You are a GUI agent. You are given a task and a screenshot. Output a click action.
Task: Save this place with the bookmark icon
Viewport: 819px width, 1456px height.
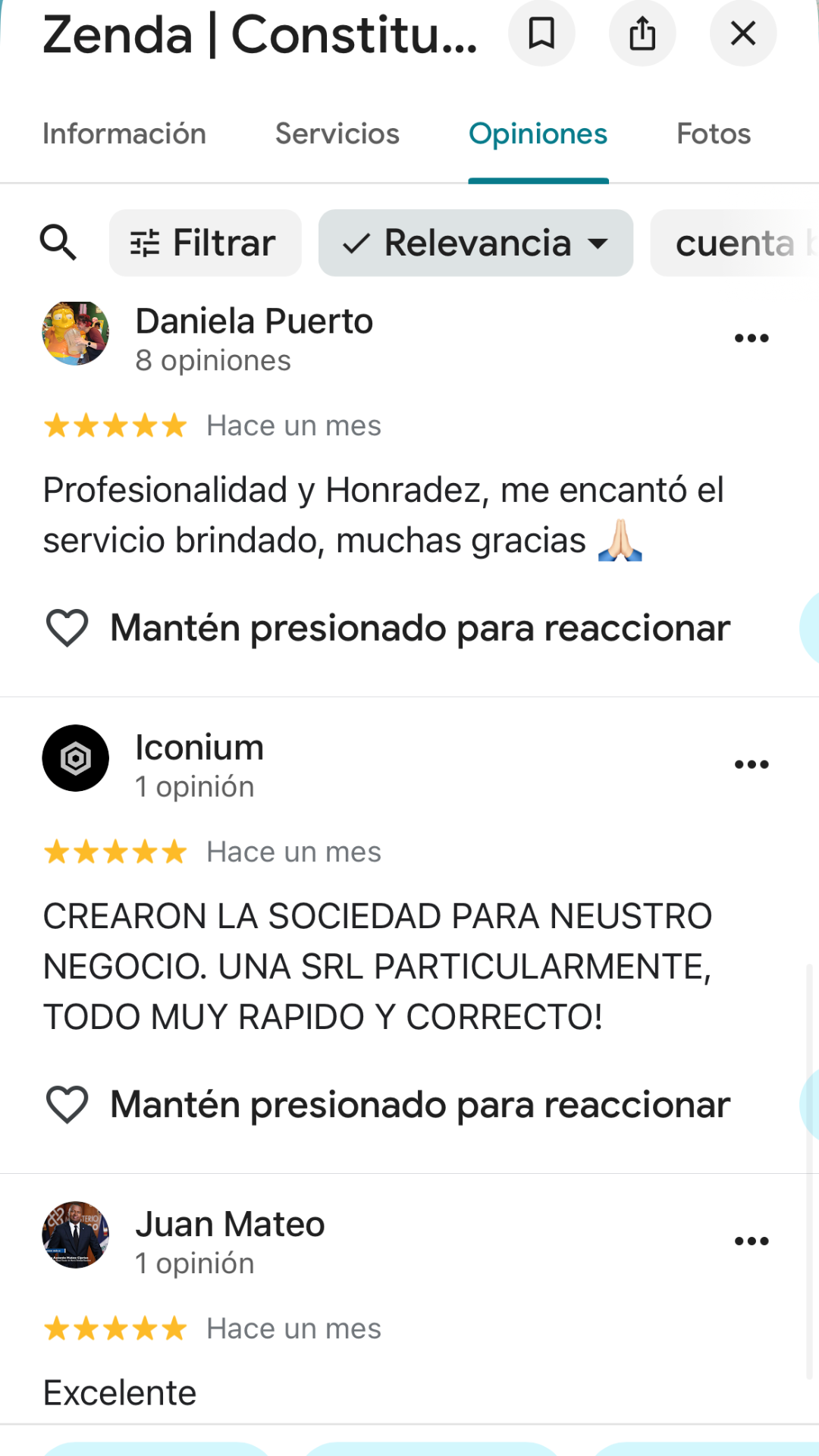coord(541,33)
